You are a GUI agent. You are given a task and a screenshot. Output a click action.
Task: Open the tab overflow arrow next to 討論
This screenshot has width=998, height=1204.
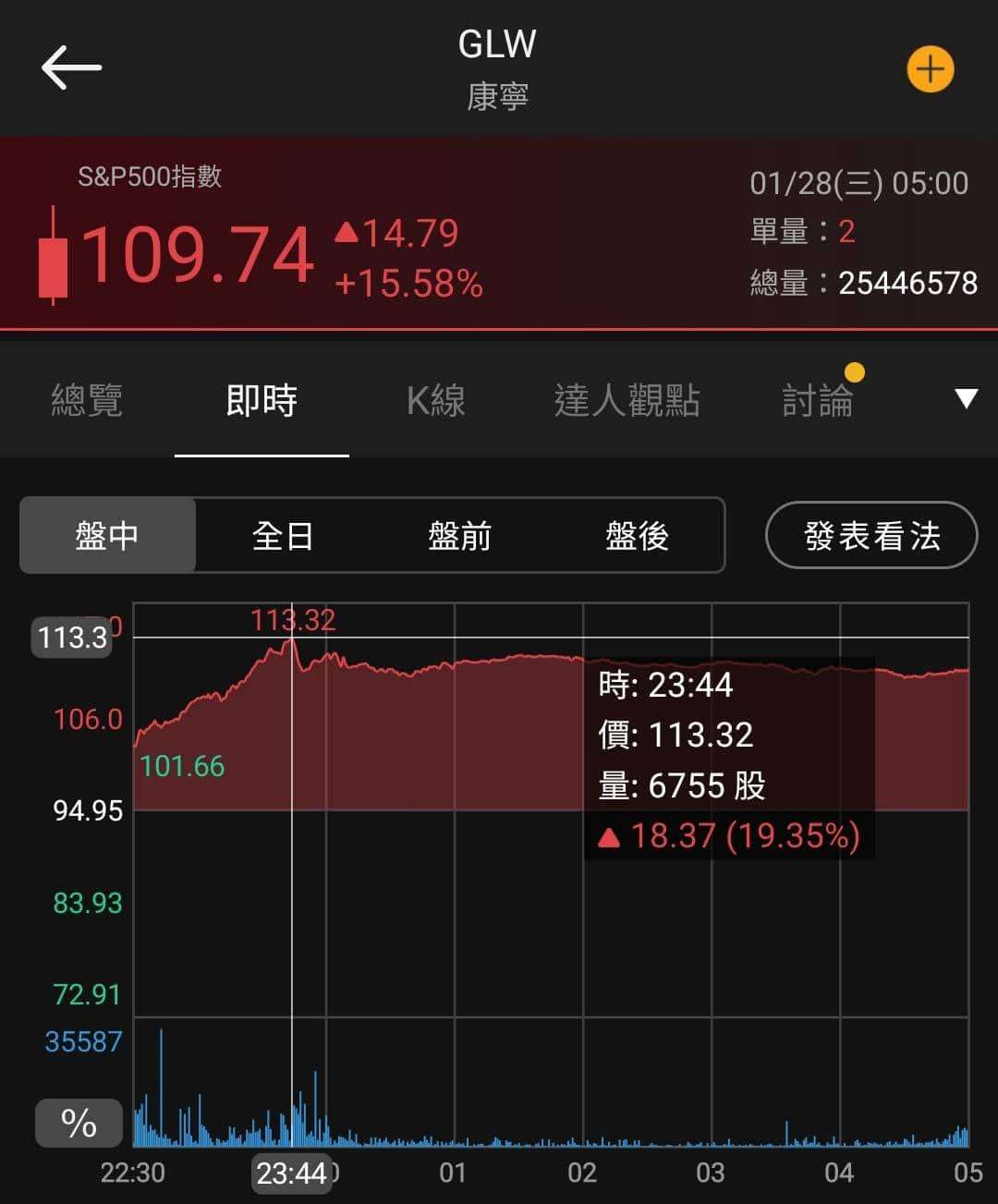coord(967,397)
